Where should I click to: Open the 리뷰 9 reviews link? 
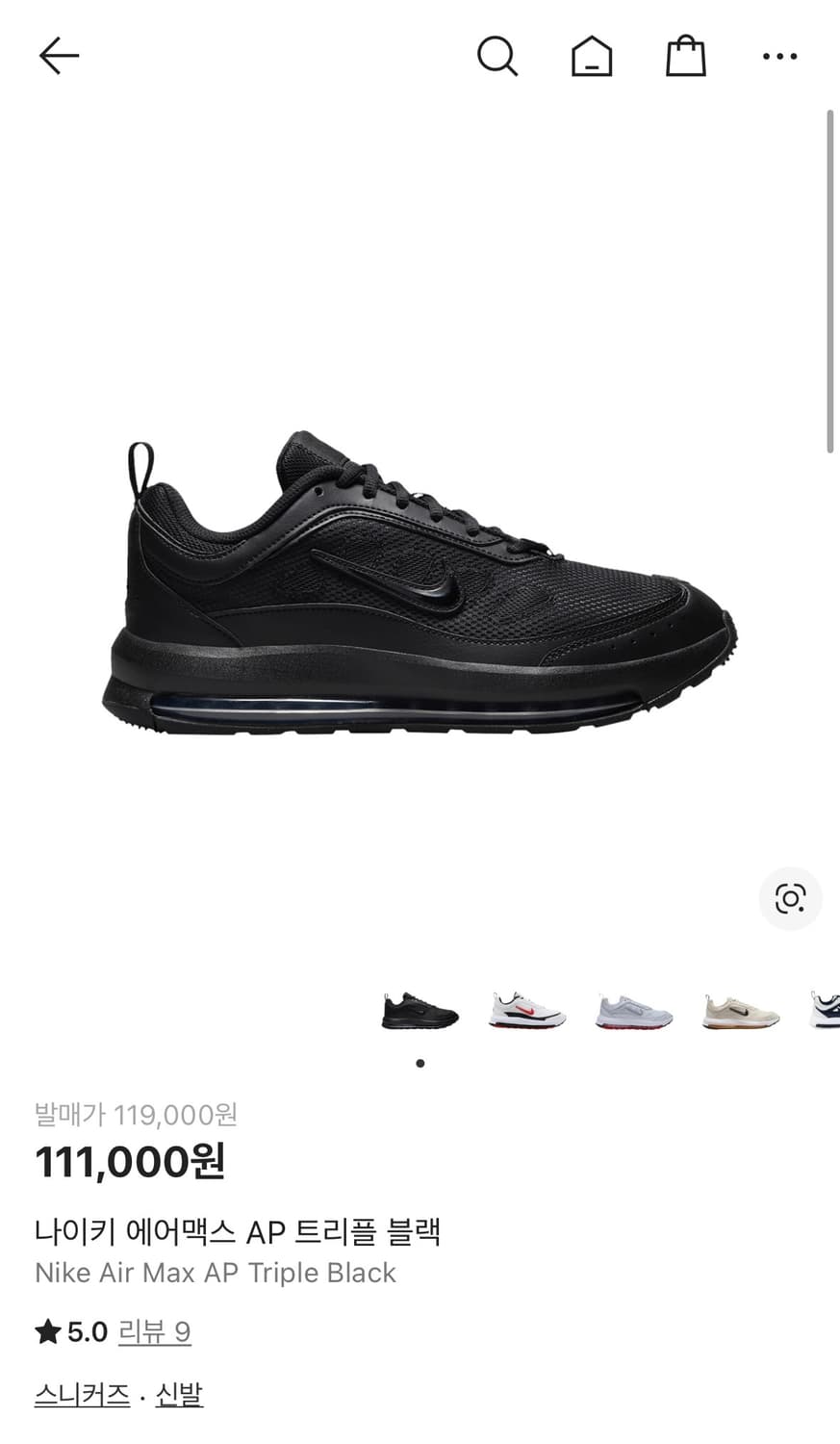click(154, 1332)
